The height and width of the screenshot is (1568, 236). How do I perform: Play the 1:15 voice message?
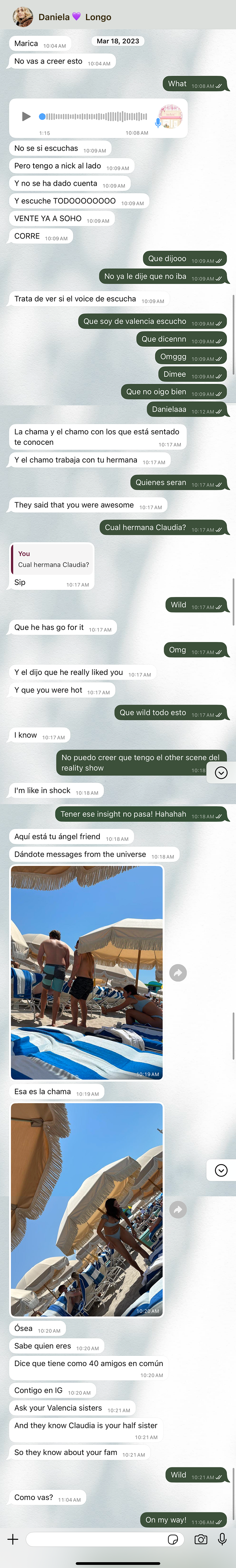(26, 116)
